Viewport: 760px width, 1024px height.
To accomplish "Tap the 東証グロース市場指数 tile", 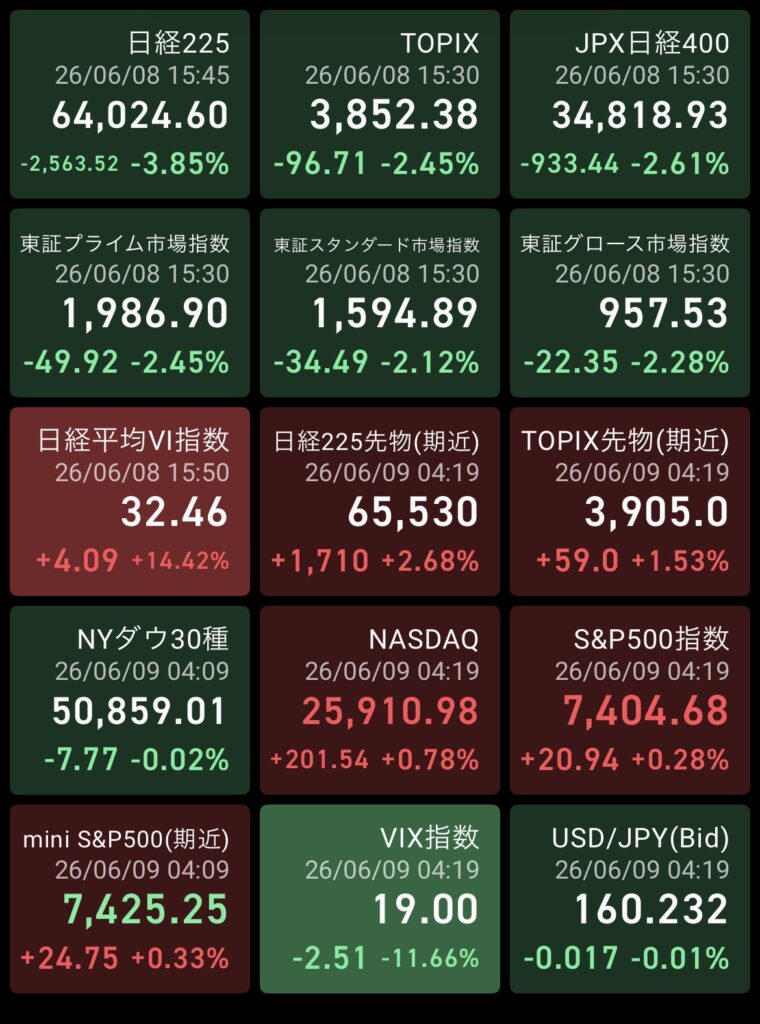I will 630,303.
